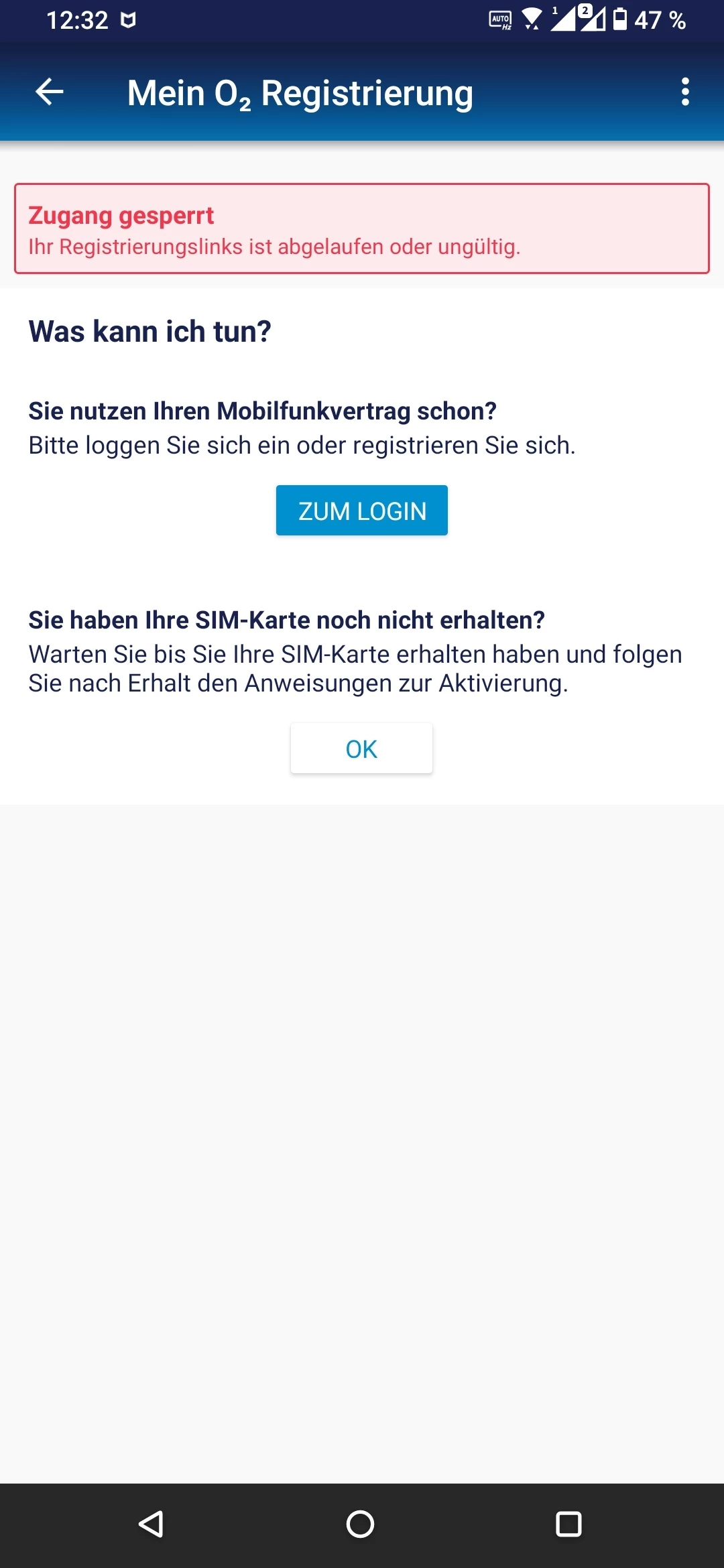This screenshot has width=724, height=1568.
Task: Tap the ZUM LOGIN button
Action: [x=362, y=511]
